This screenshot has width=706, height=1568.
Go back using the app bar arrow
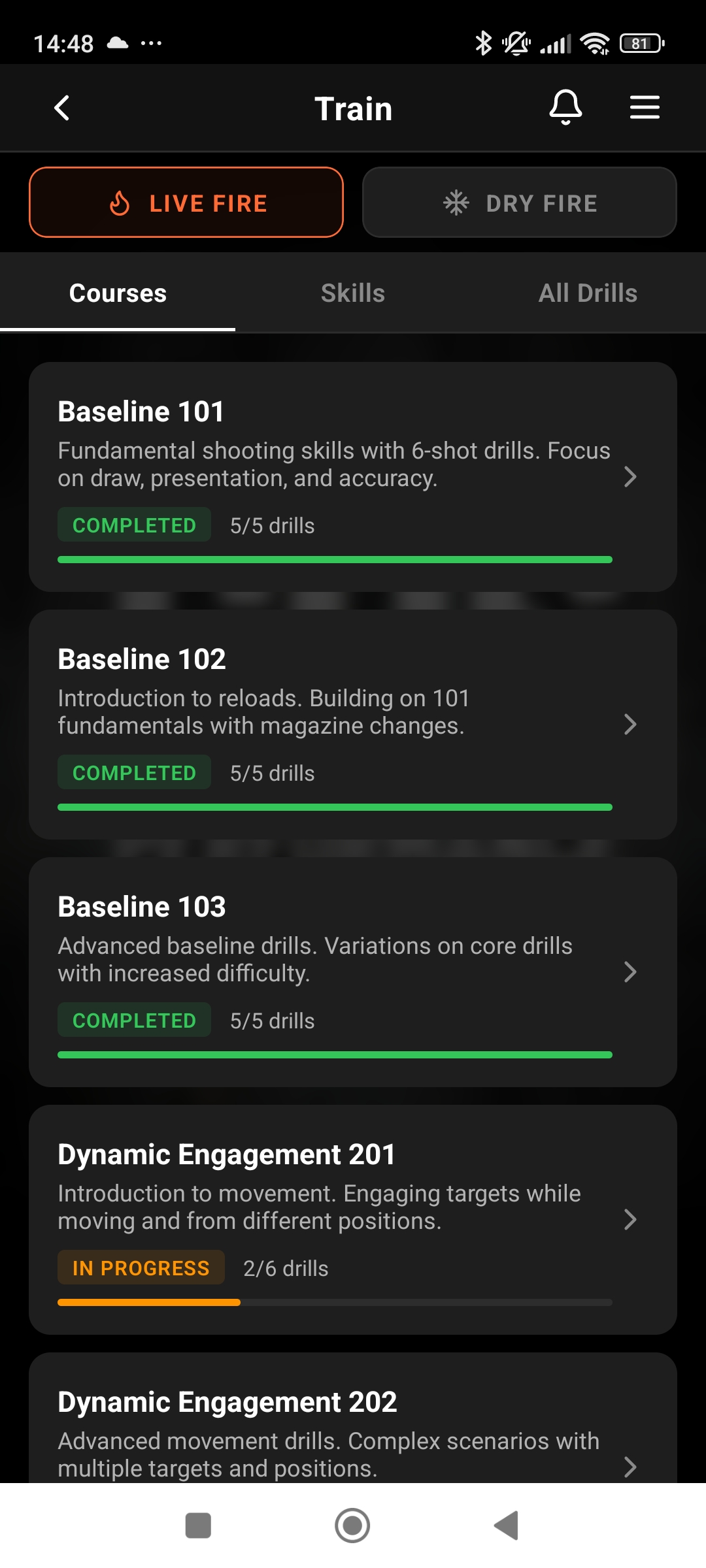point(62,108)
